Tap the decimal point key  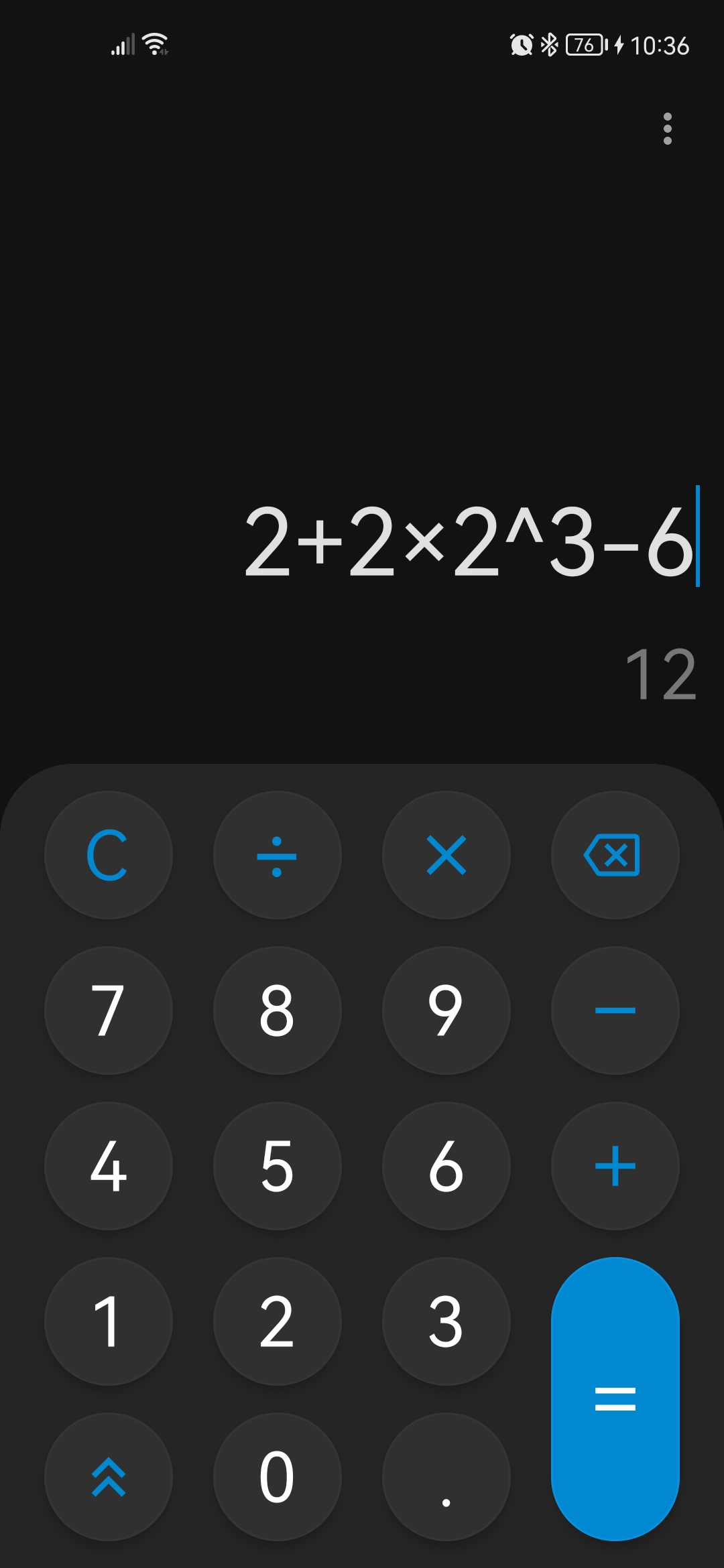(x=446, y=1477)
